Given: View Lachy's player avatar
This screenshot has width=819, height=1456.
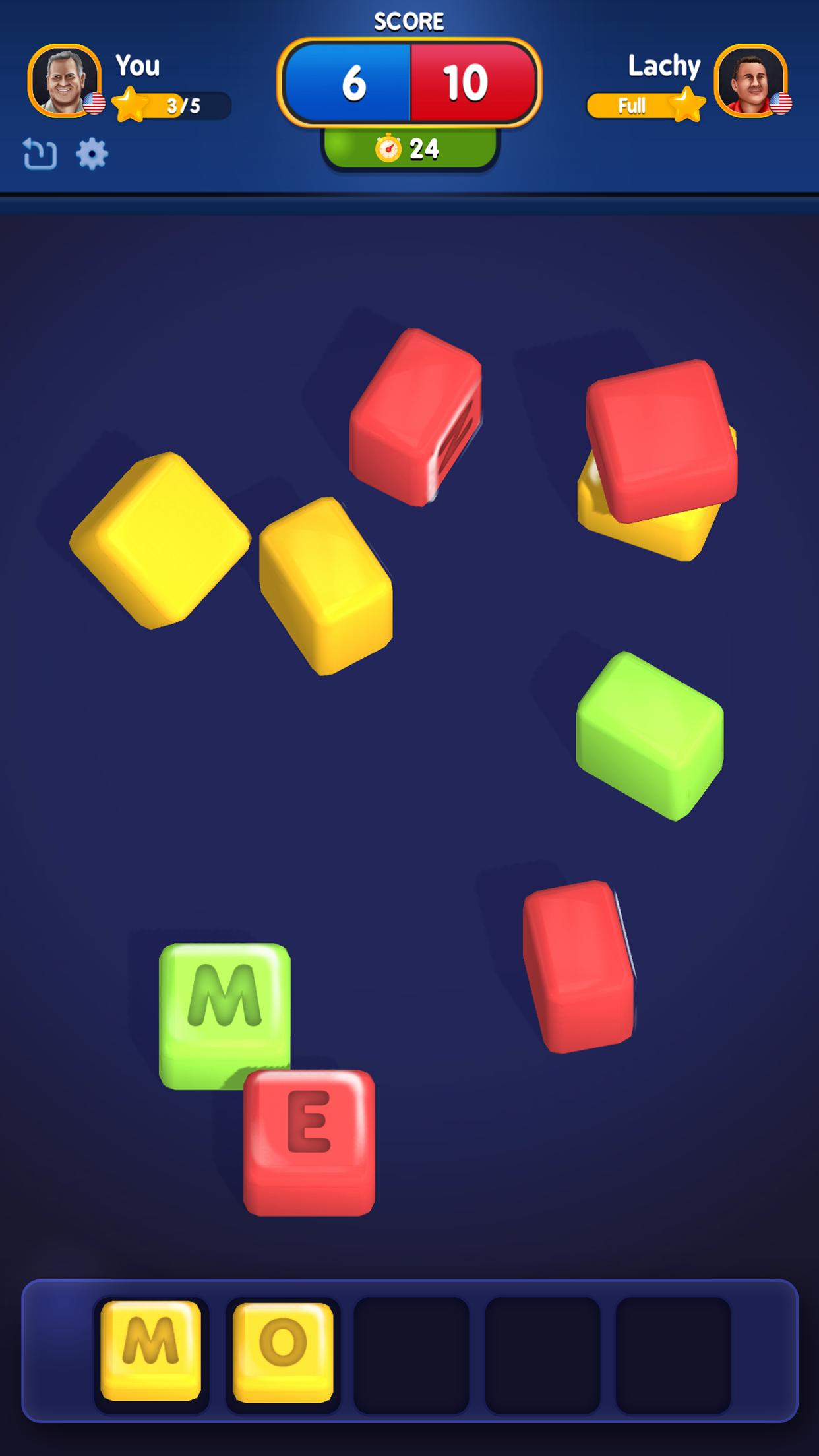Looking at the screenshot, I should click(x=750, y=81).
